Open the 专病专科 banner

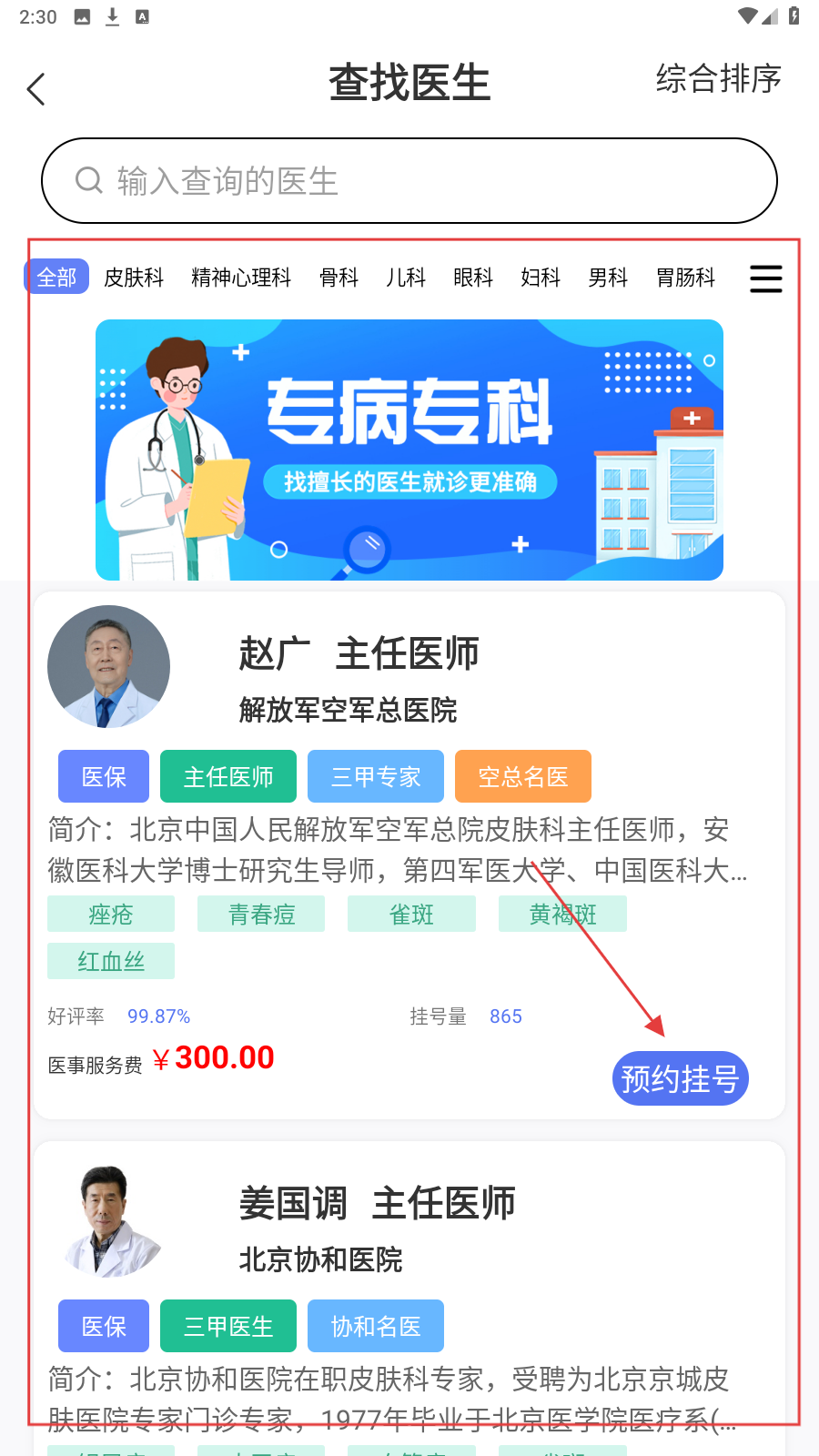click(x=409, y=450)
